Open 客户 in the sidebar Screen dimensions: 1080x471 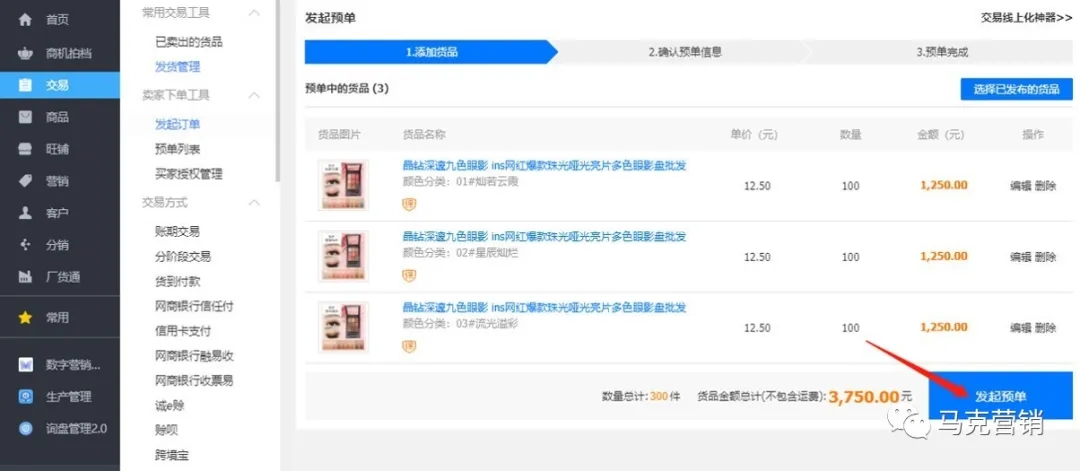57,213
